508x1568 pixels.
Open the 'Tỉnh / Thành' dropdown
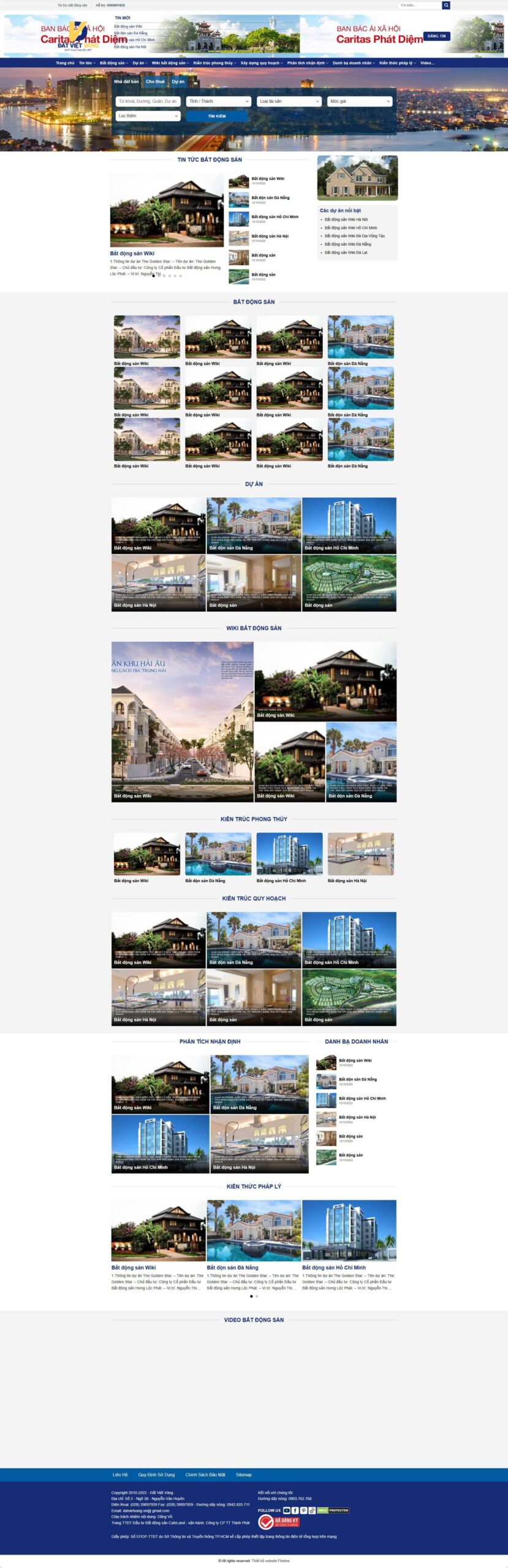tap(219, 102)
